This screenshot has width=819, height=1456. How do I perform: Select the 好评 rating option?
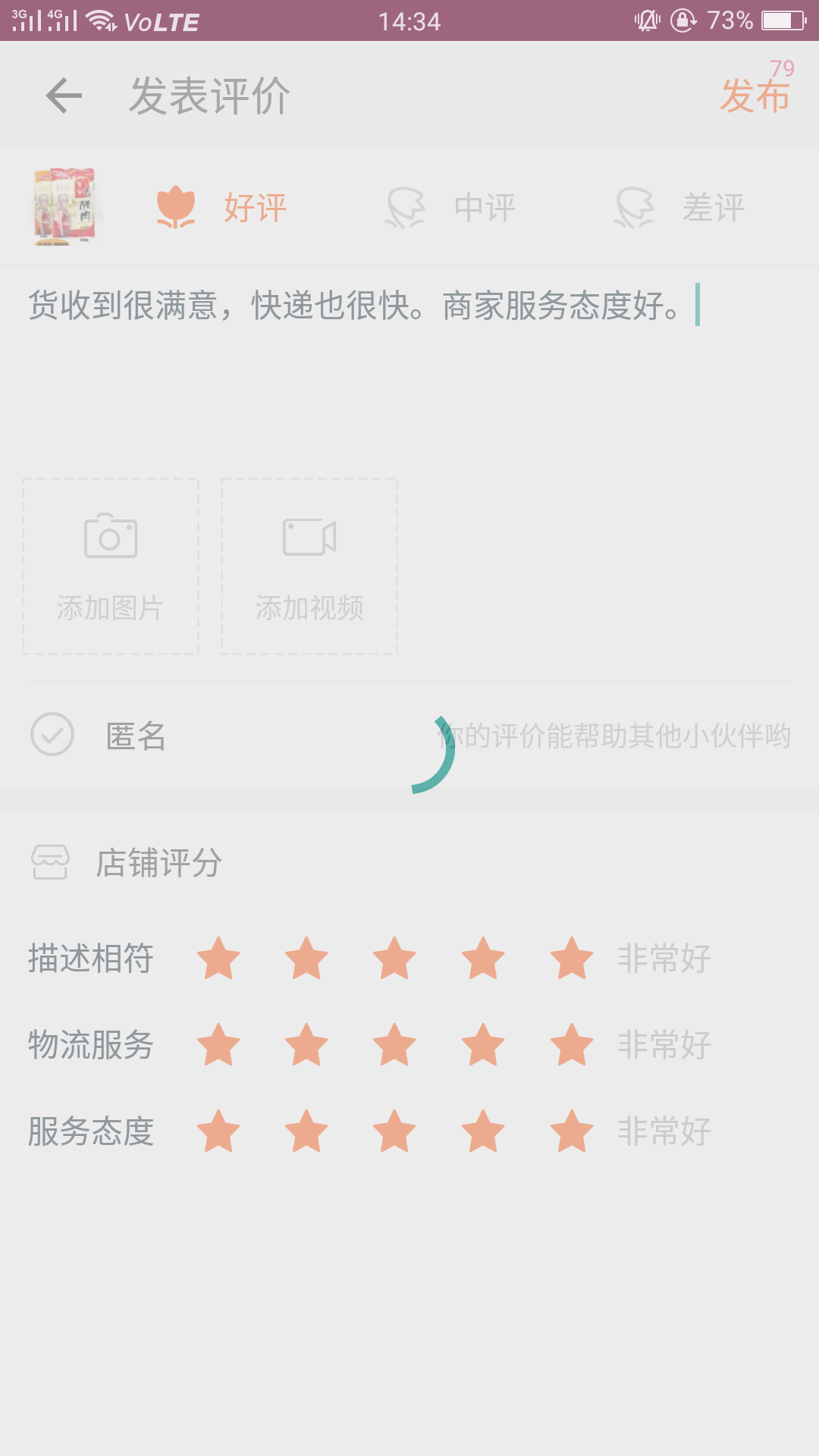point(221,207)
